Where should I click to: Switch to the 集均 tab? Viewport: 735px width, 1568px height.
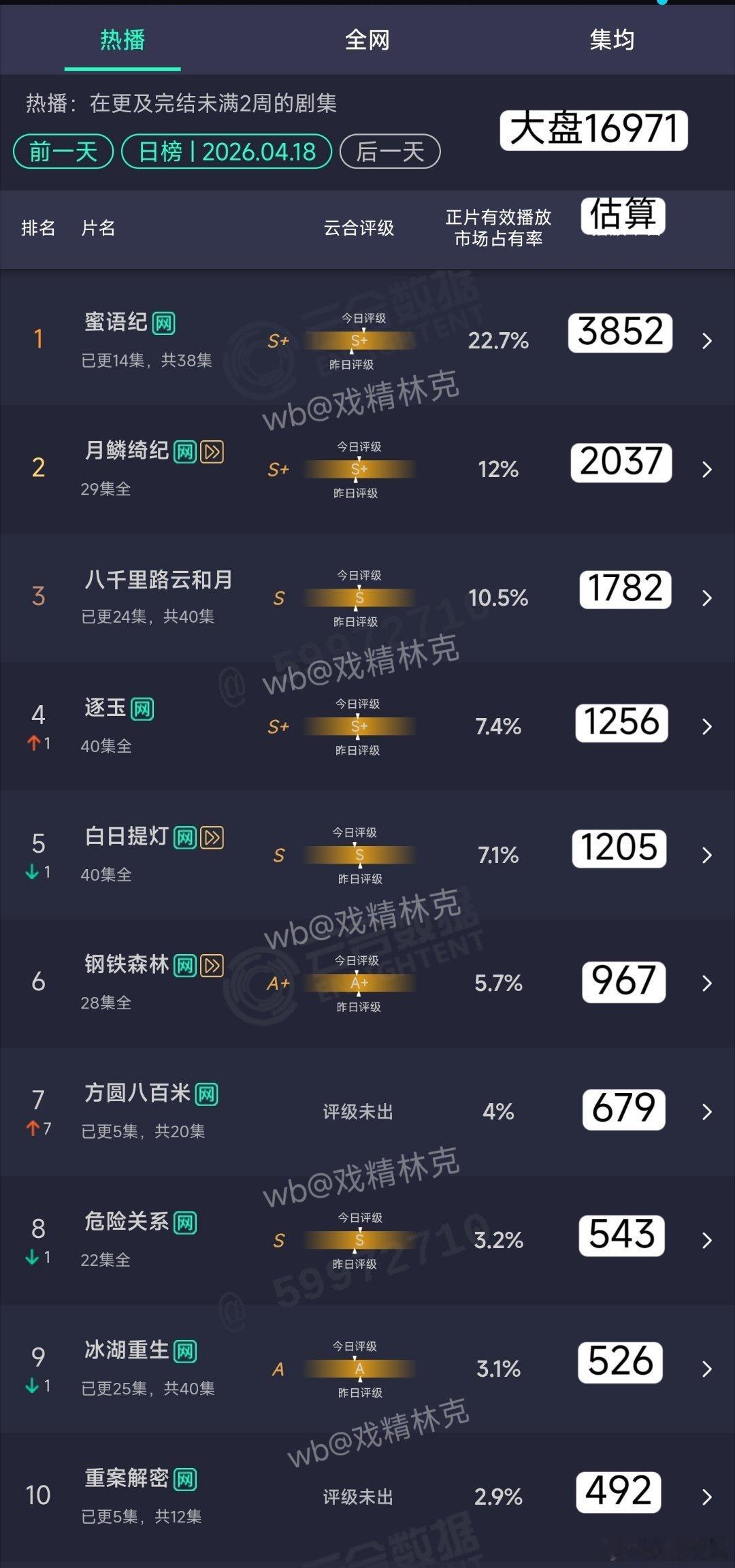pyautogui.click(x=611, y=40)
